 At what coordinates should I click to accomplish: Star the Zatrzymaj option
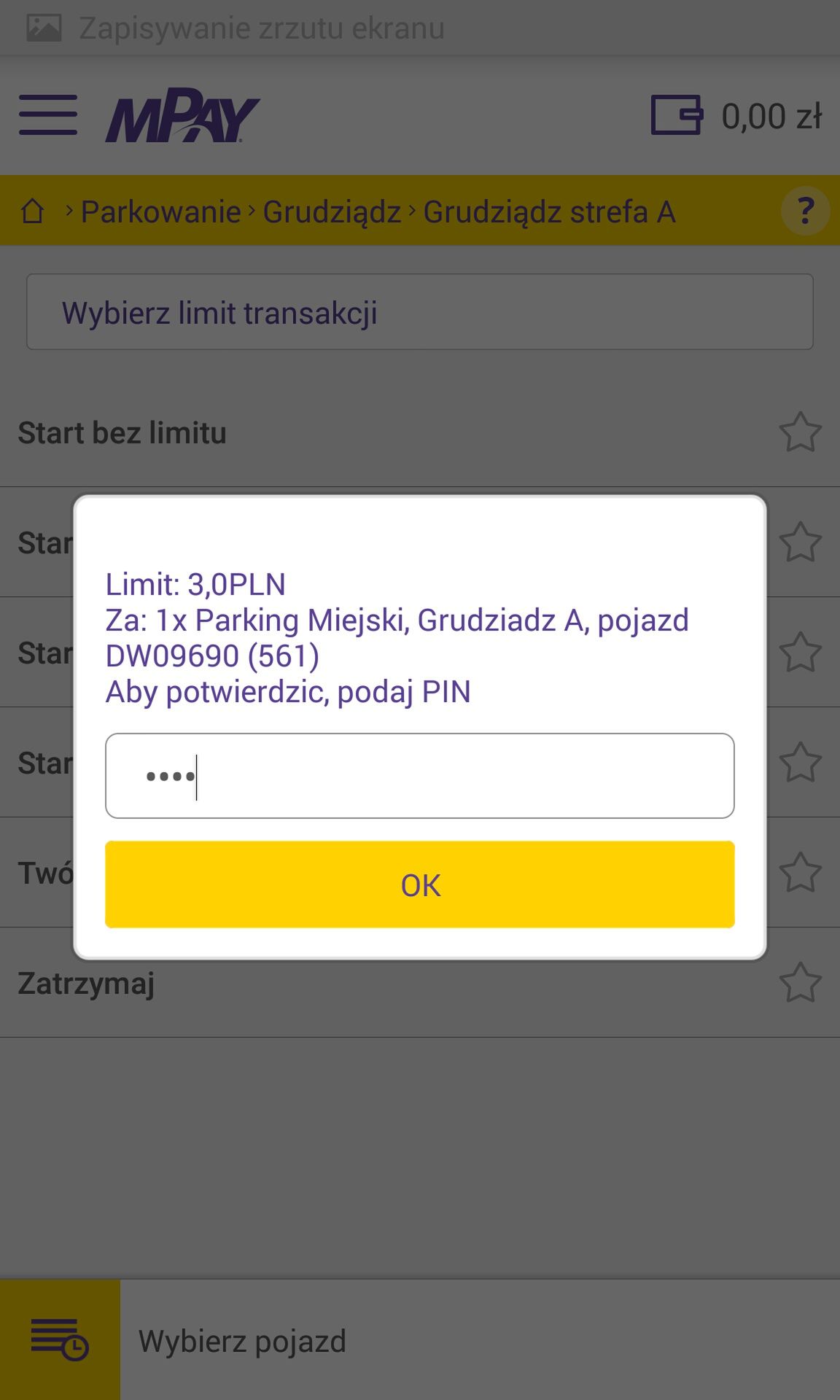click(x=800, y=983)
